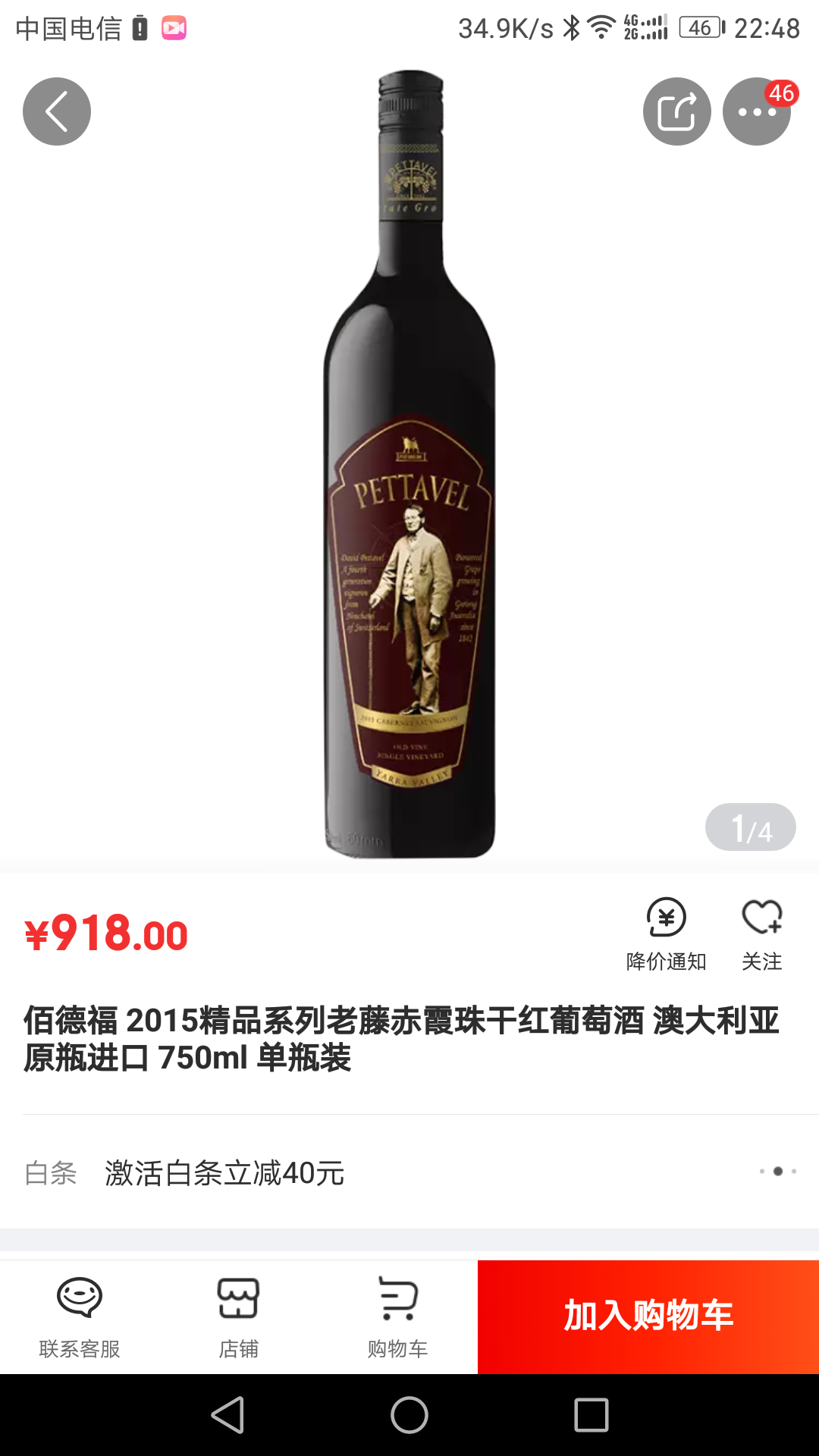This screenshot has height=1456, width=819.
Task: Open the three-dot more options menu
Action: [x=756, y=111]
